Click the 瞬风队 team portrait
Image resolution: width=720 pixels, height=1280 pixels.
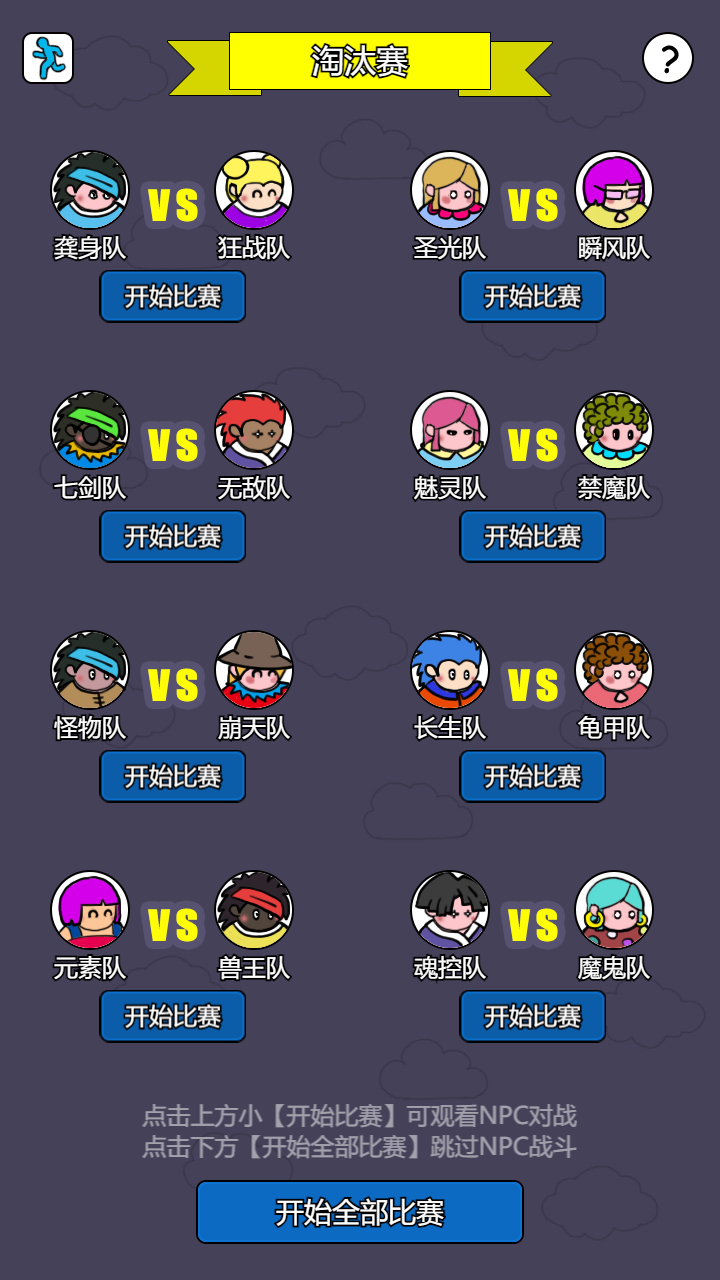coord(613,188)
